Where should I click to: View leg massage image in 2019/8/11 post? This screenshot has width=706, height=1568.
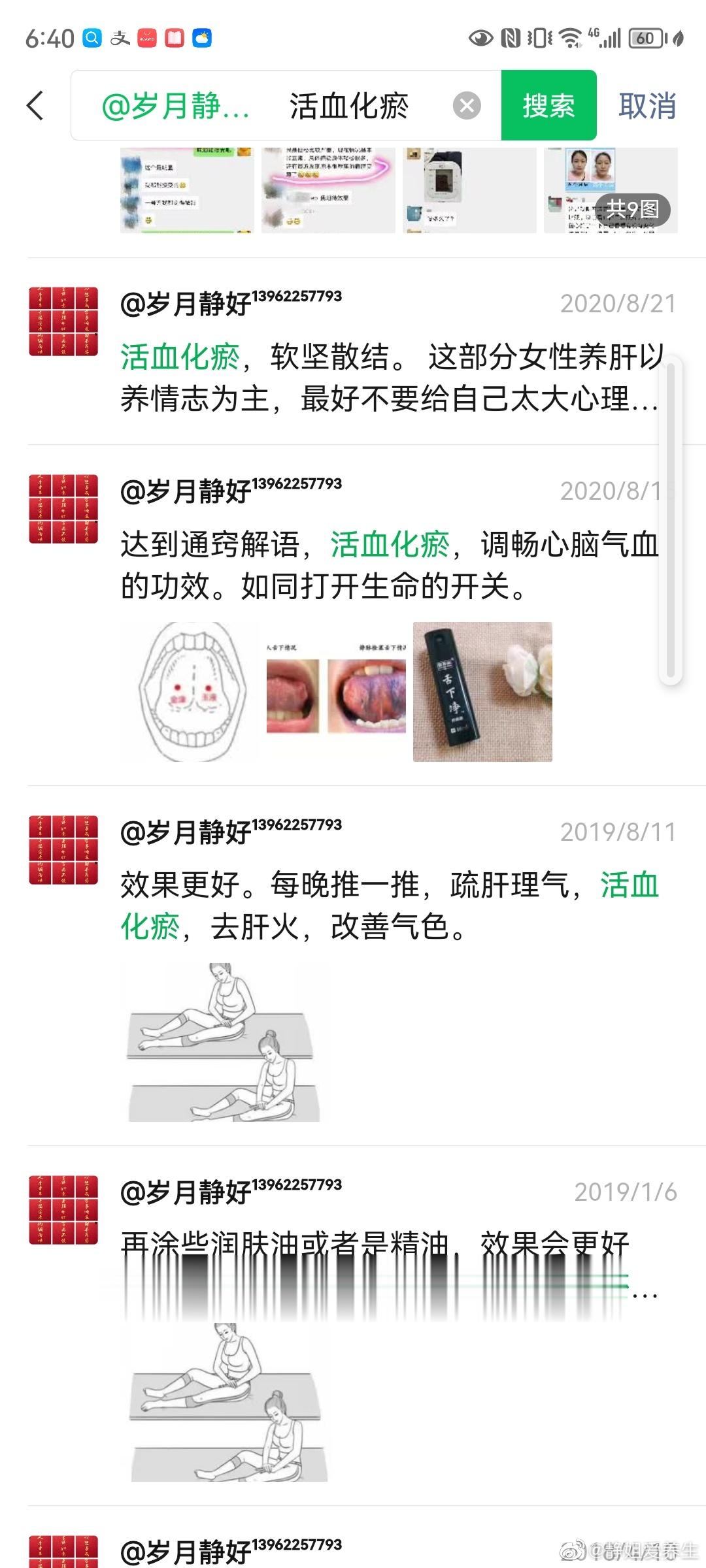tap(222, 1042)
